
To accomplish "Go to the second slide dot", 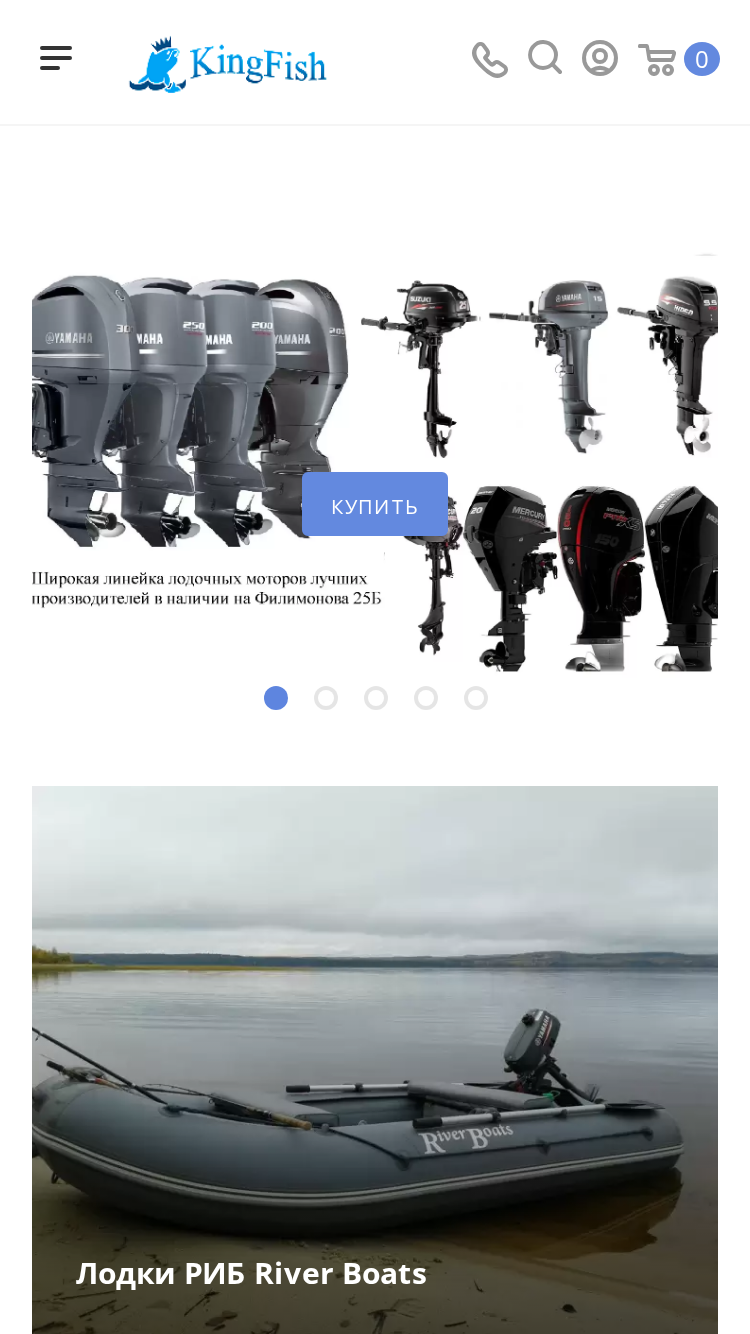I will coord(326,698).
